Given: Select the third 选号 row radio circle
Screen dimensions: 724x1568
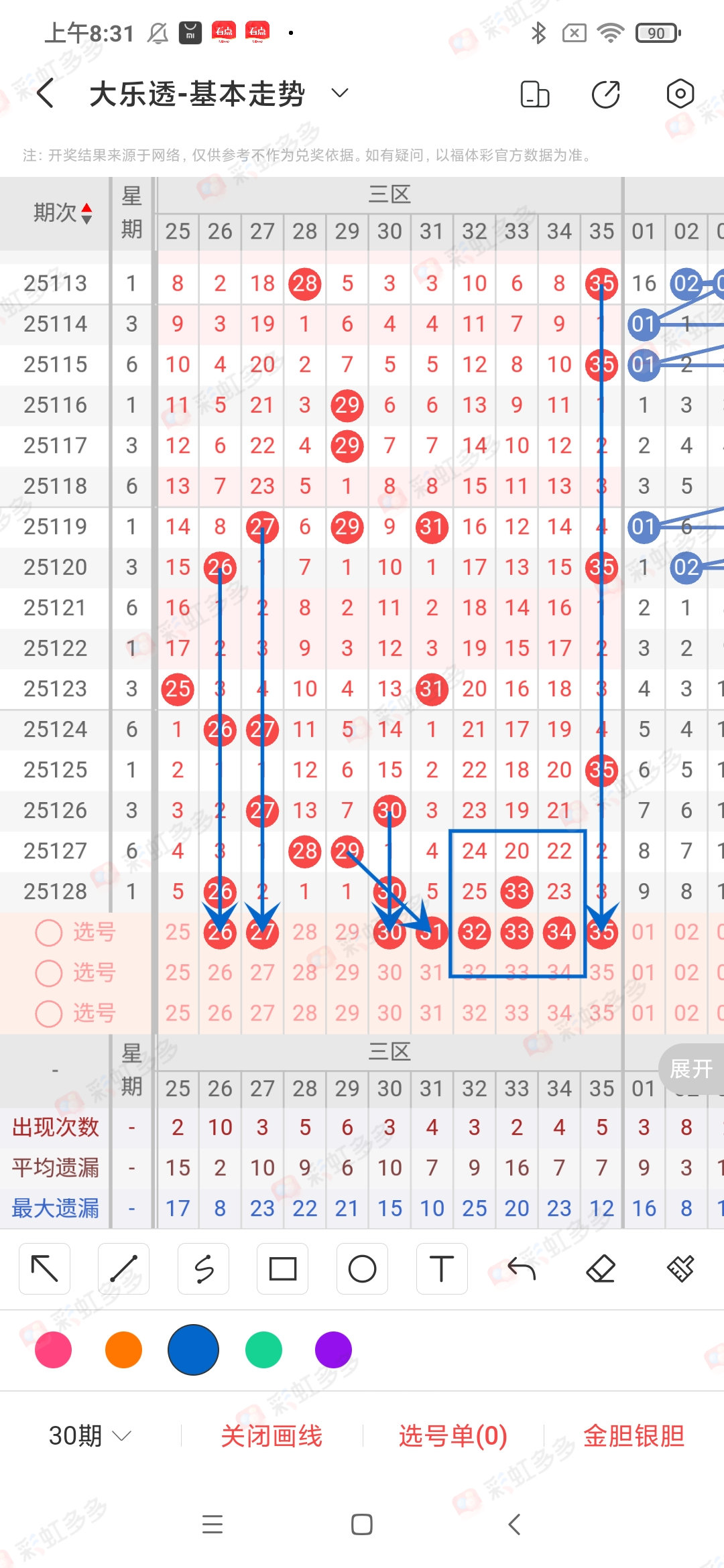Looking at the screenshot, I should tap(48, 1013).
